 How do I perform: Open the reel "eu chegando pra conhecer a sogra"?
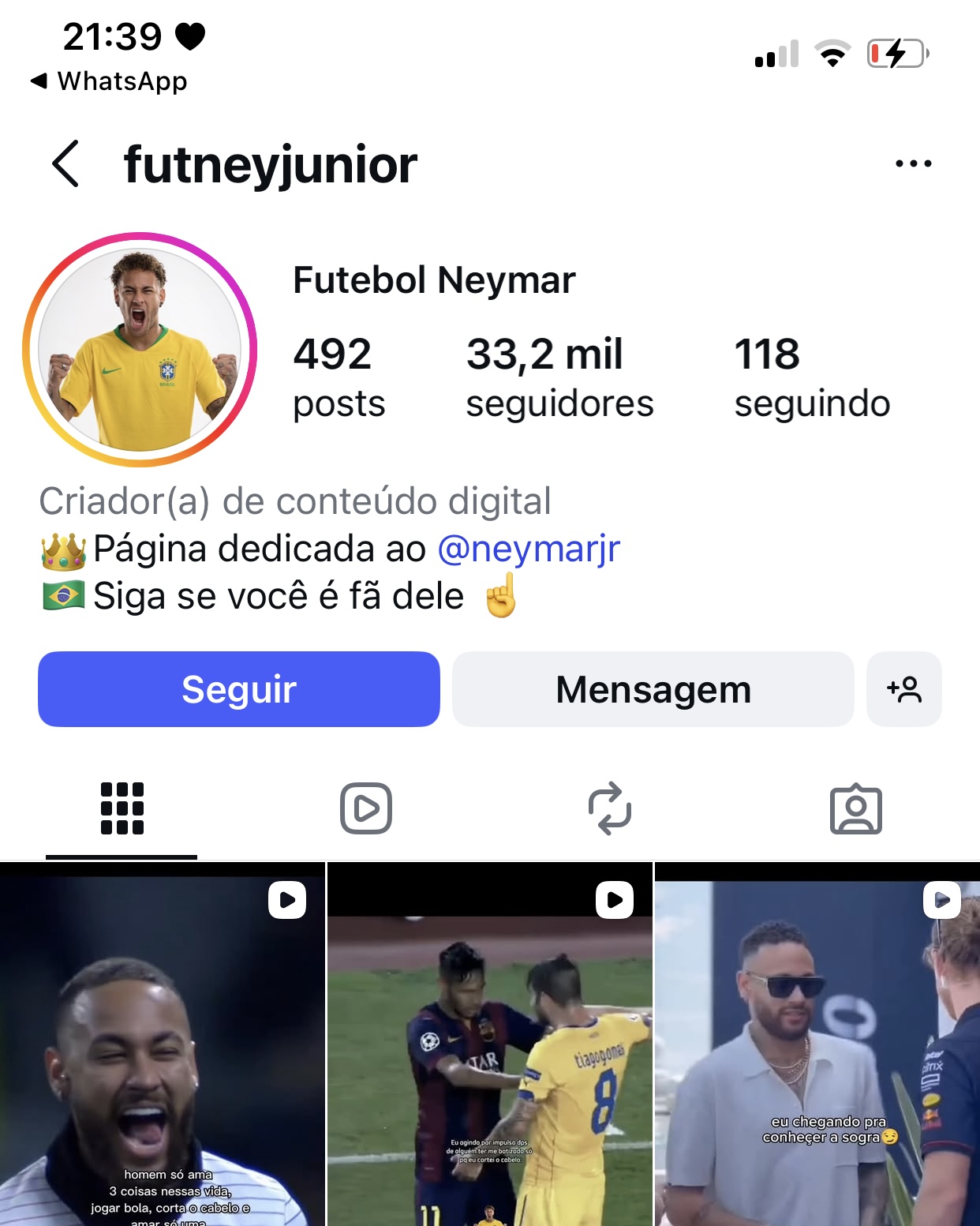tap(817, 1050)
